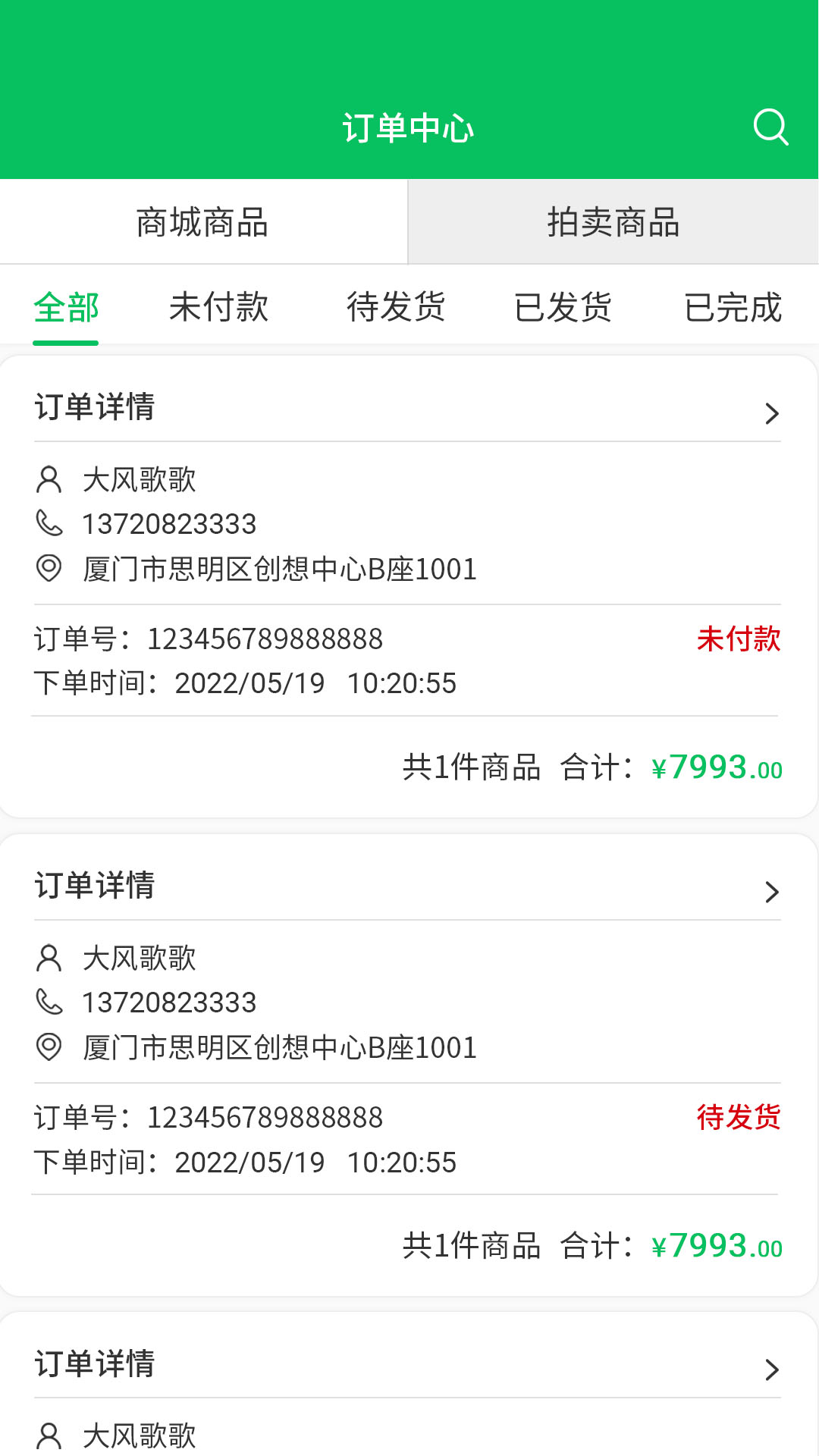Show 未付款 orders tab
819x1456 pixels.
point(219,308)
